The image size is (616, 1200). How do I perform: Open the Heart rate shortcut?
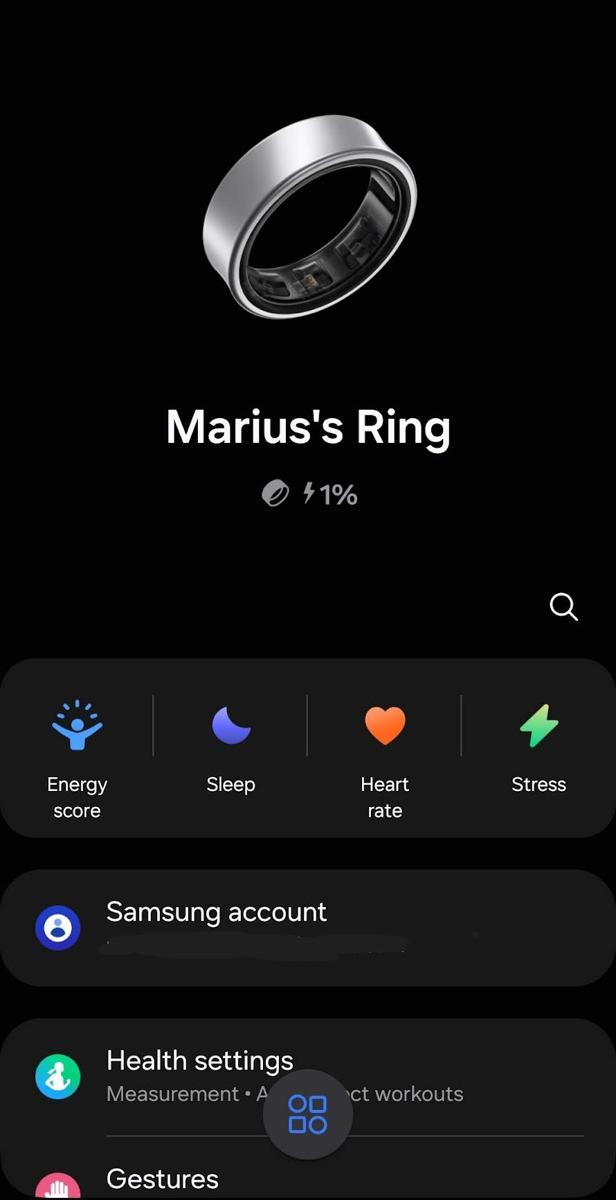pos(385,759)
